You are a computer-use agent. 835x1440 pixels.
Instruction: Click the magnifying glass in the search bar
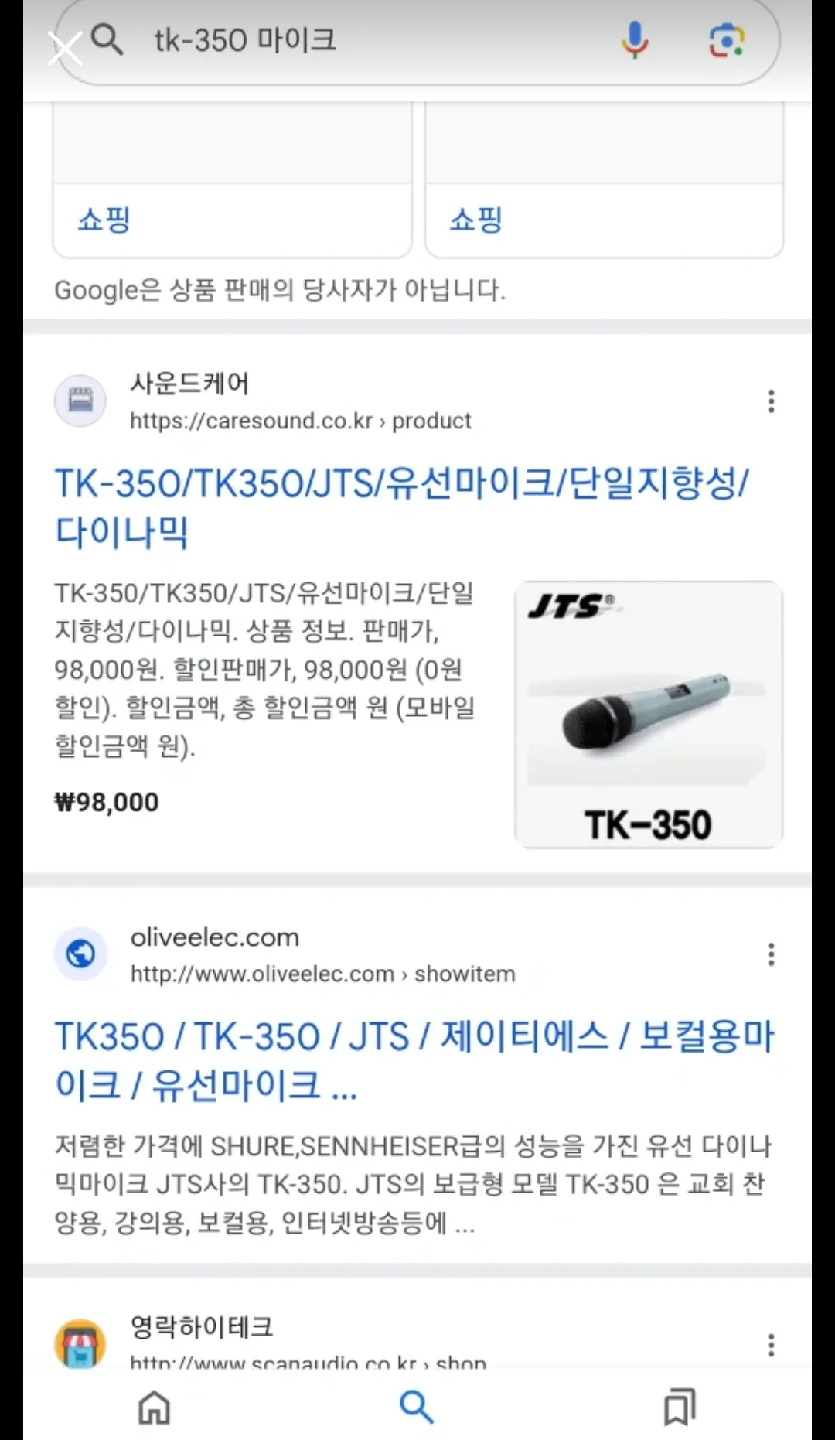tap(107, 41)
